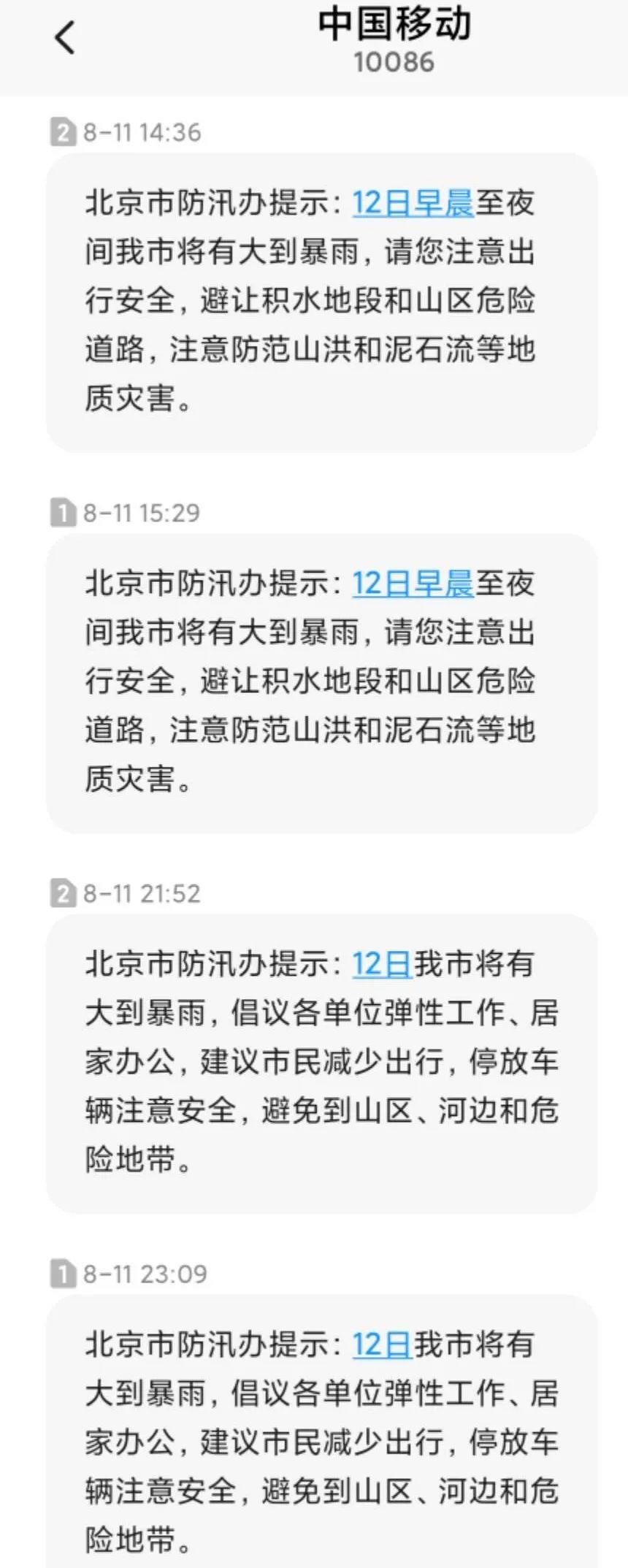Tap the 12日 link in the 21:52 message
The height and width of the screenshot is (1568, 628).
(x=382, y=964)
